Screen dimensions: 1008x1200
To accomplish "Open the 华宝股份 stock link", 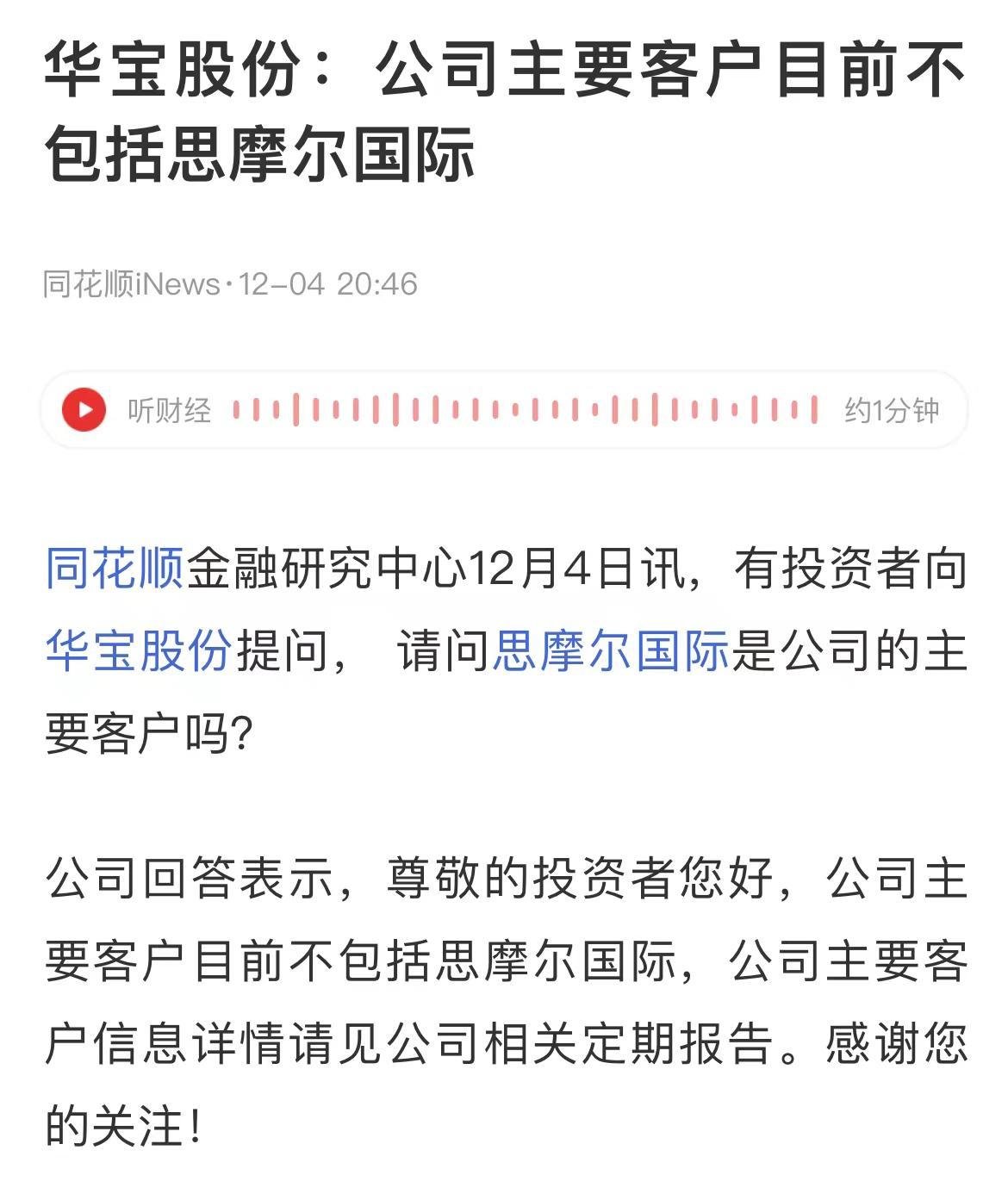I will coord(138,650).
